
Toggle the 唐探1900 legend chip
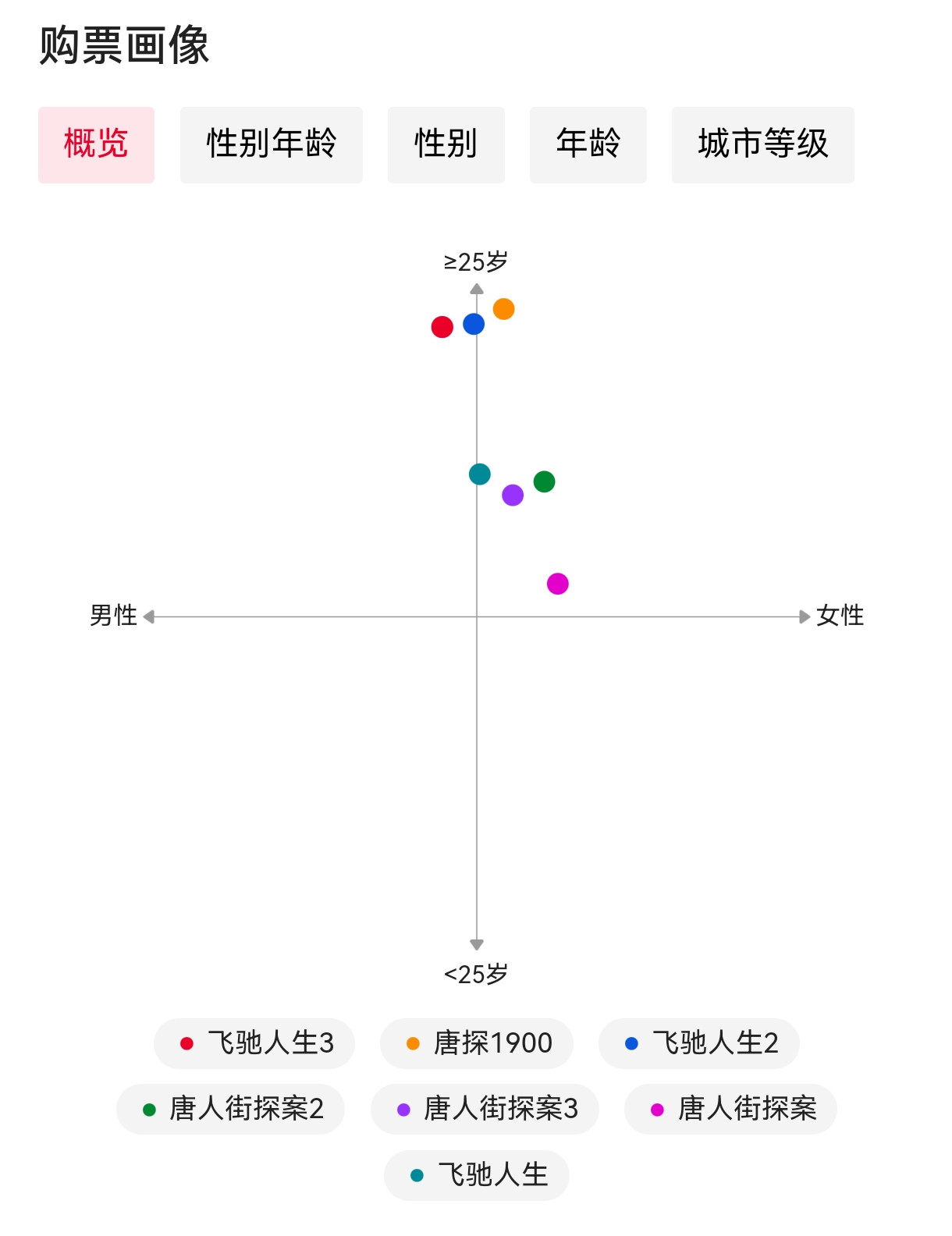477,1043
